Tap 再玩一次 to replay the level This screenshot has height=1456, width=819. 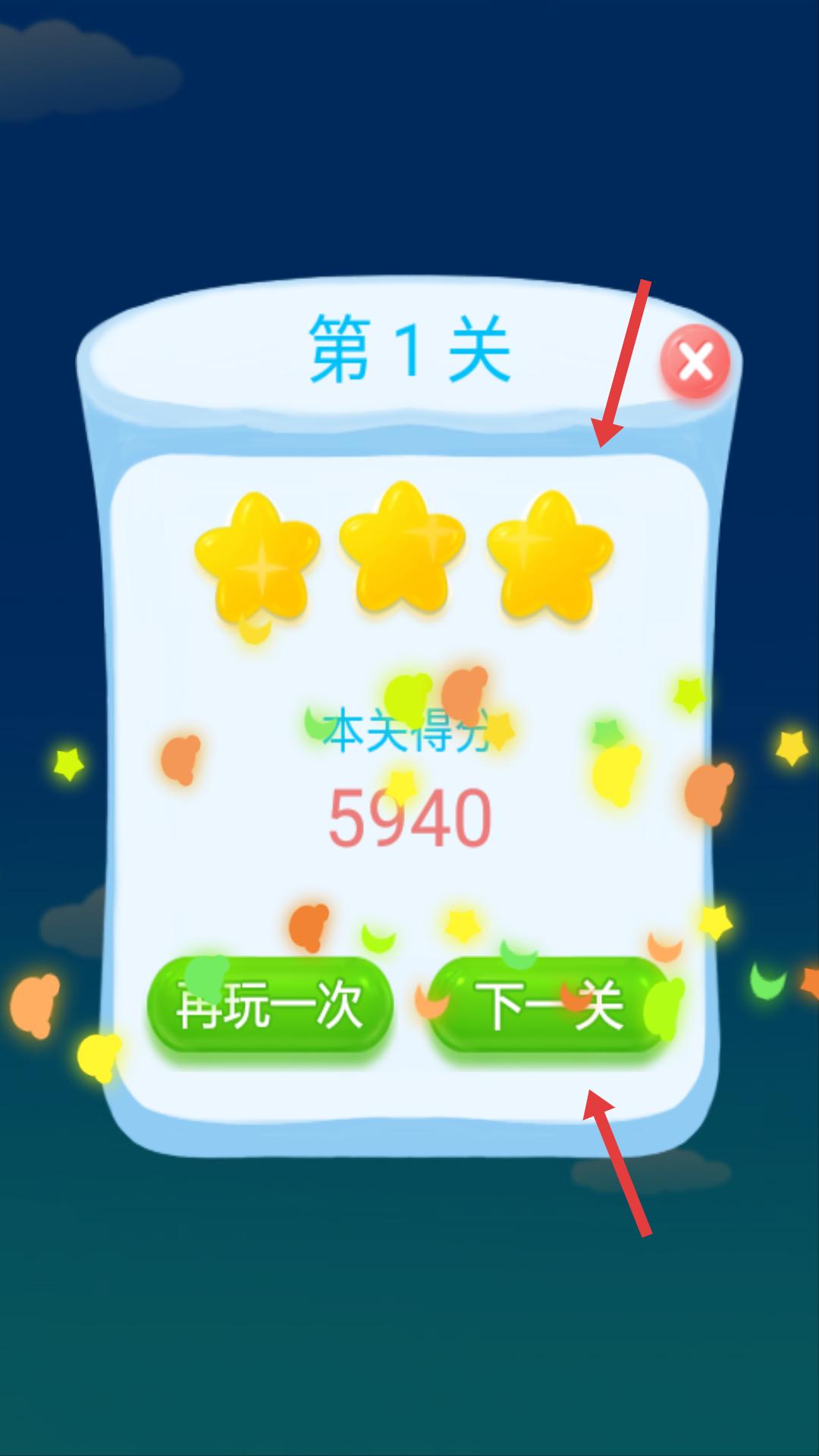click(270, 1006)
